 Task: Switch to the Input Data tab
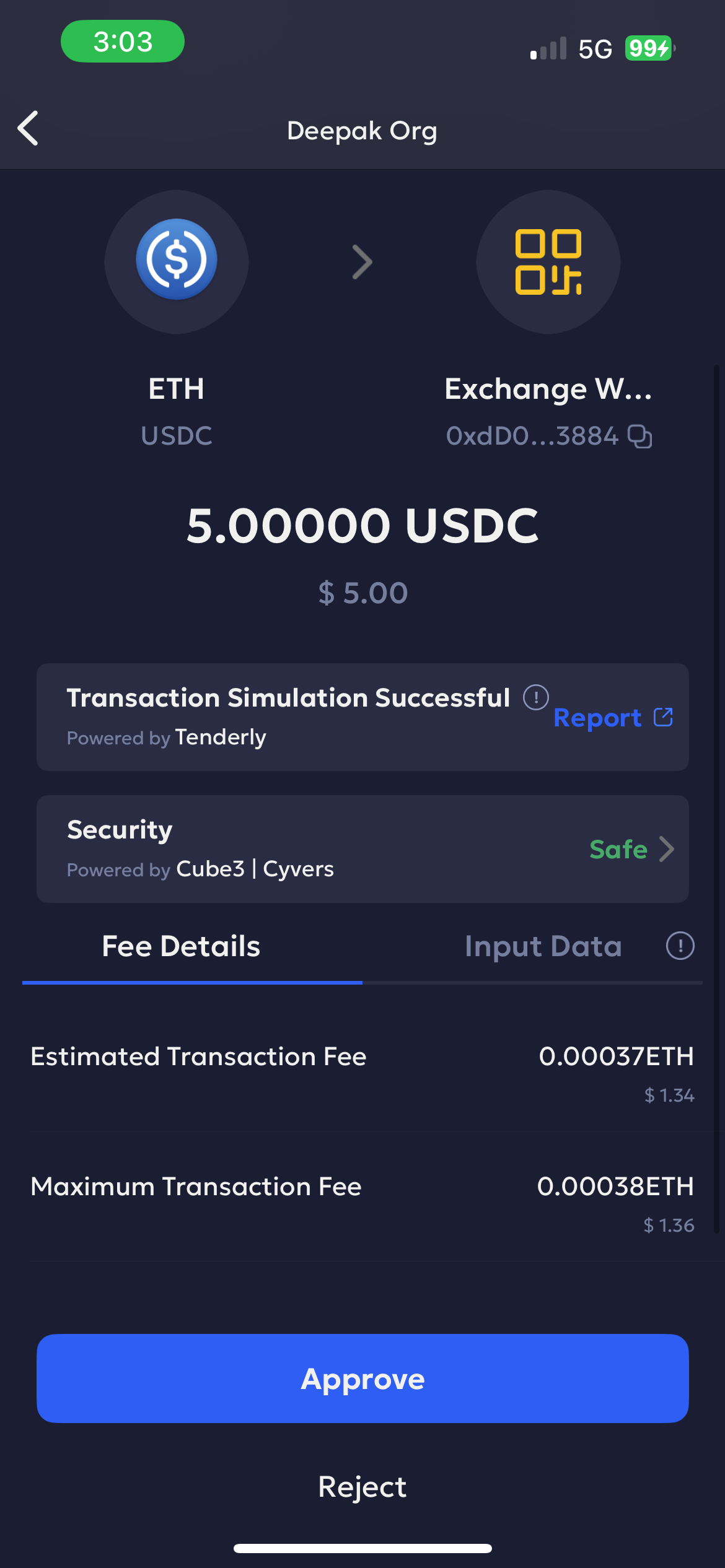[543, 946]
